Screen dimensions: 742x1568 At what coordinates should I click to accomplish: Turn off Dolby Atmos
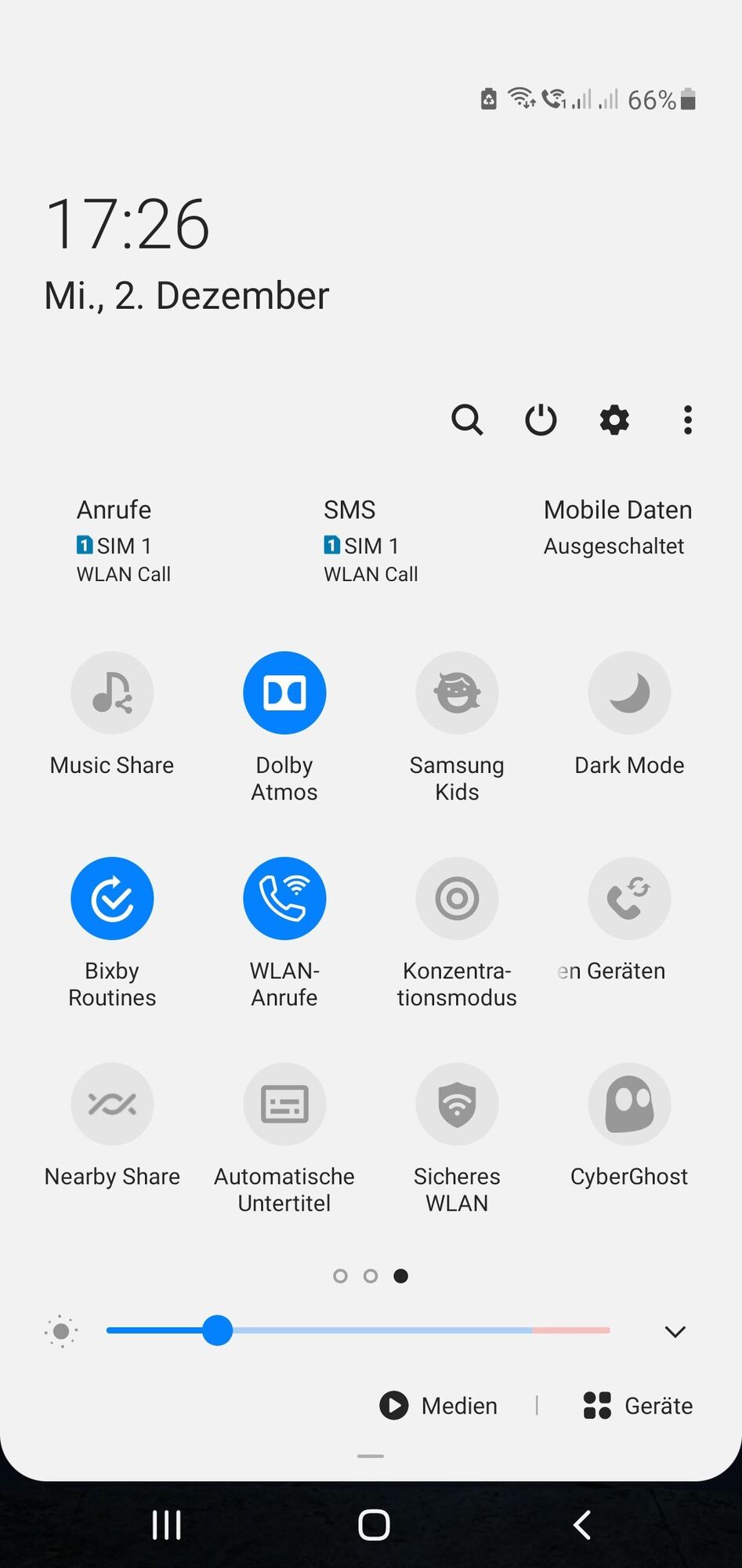284,693
